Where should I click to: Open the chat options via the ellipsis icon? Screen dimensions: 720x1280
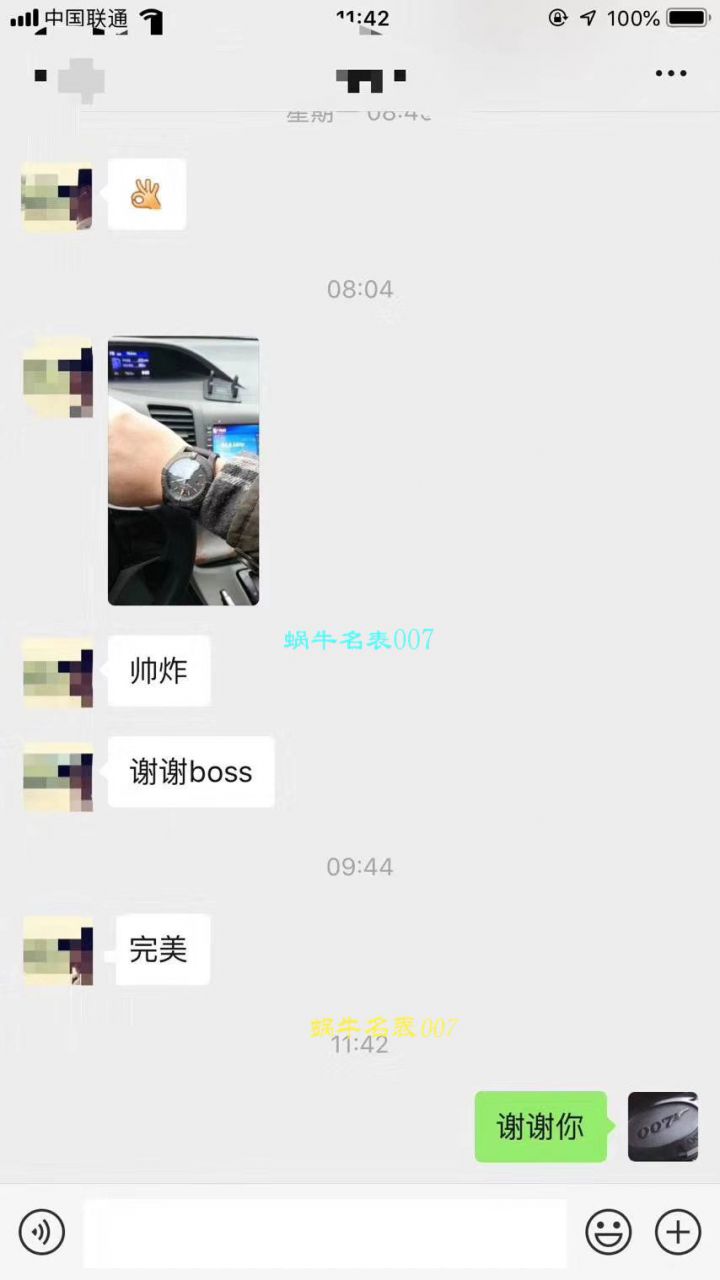pyautogui.click(x=671, y=72)
